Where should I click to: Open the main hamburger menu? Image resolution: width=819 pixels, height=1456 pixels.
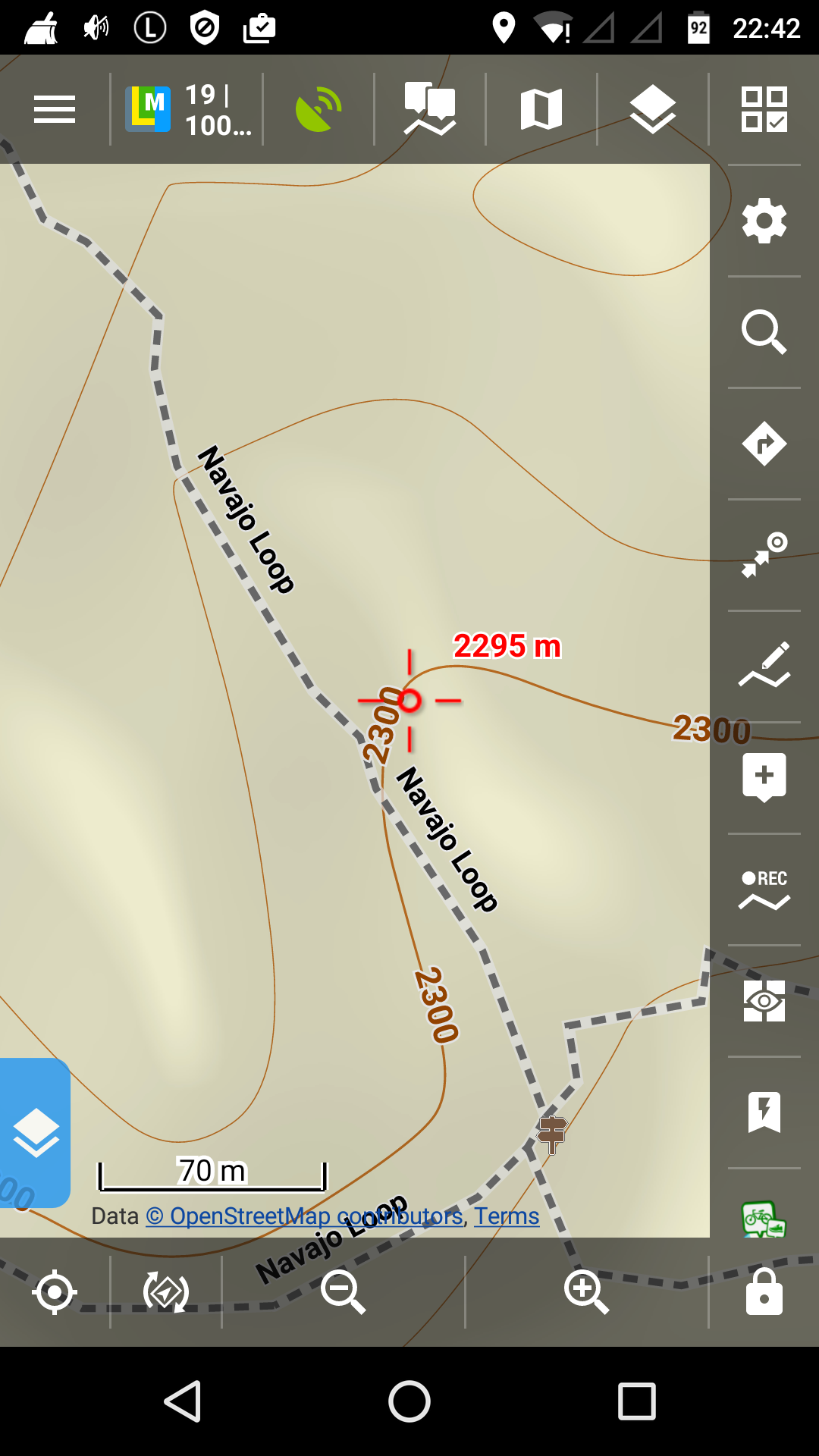tap(55, 110)
